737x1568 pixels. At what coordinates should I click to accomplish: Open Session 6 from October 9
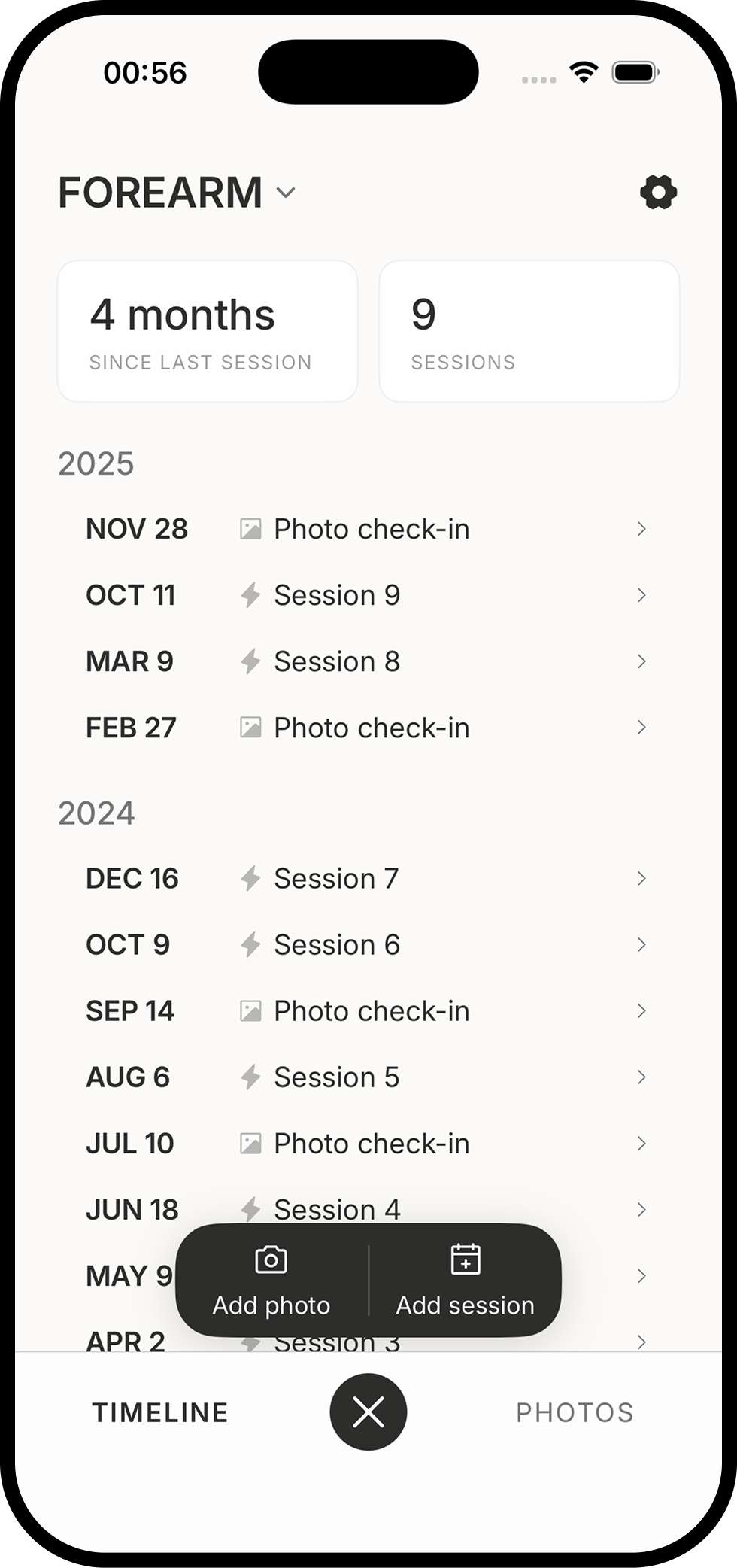coord(368,944)
